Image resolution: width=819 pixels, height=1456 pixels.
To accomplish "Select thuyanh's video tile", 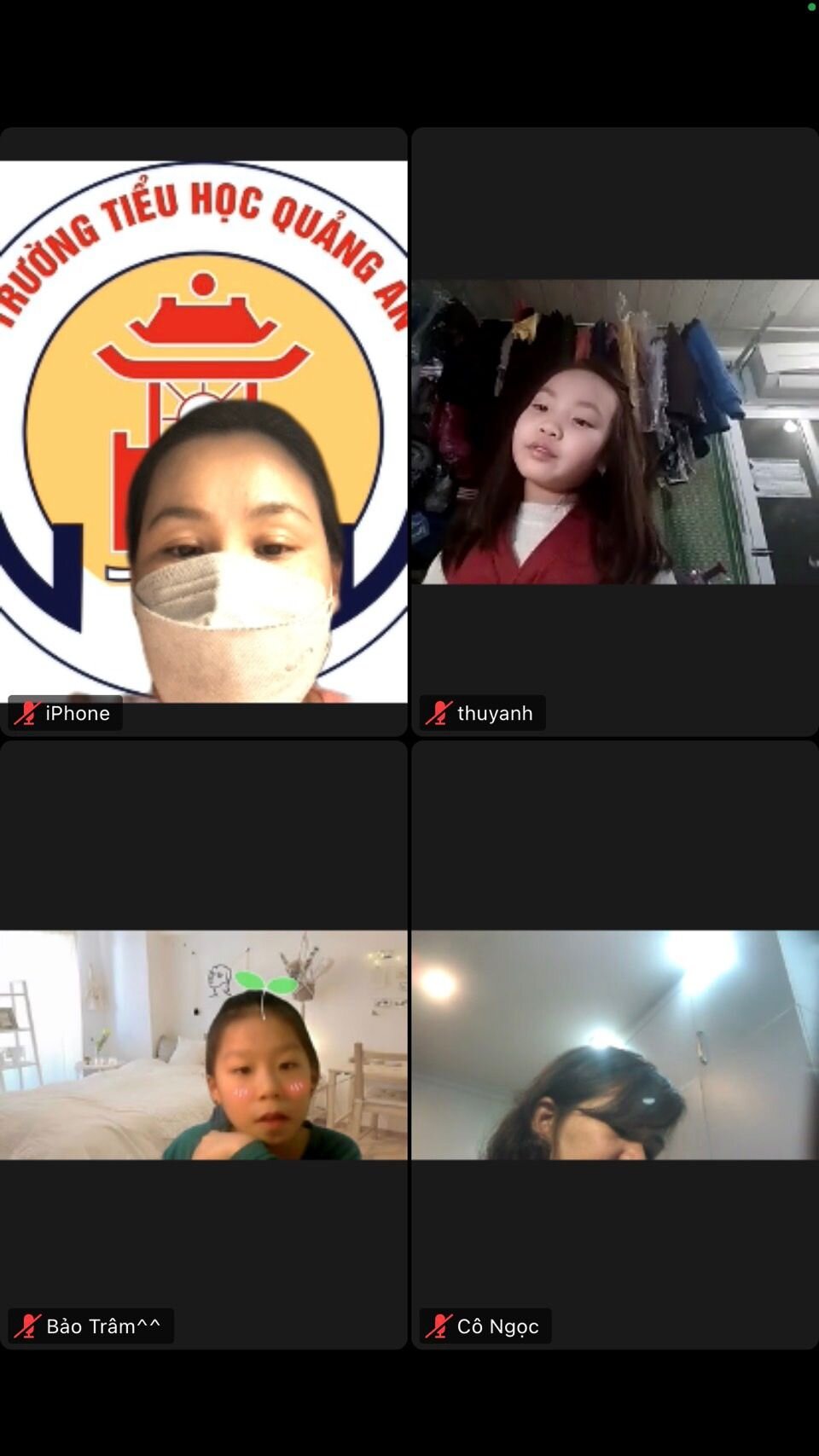I will click(x=614, y=431).
